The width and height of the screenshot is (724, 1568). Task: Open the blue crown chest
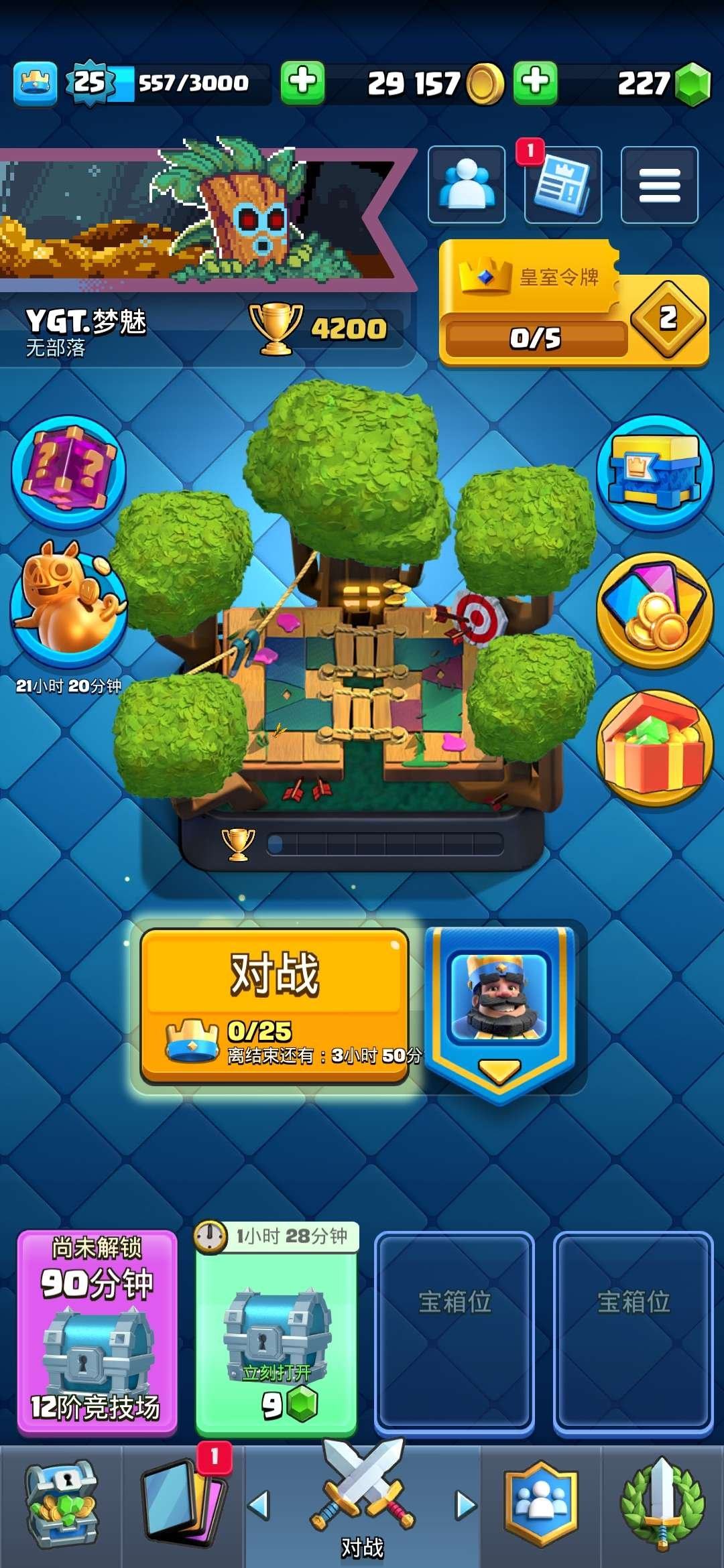click(x=655, y=471)
